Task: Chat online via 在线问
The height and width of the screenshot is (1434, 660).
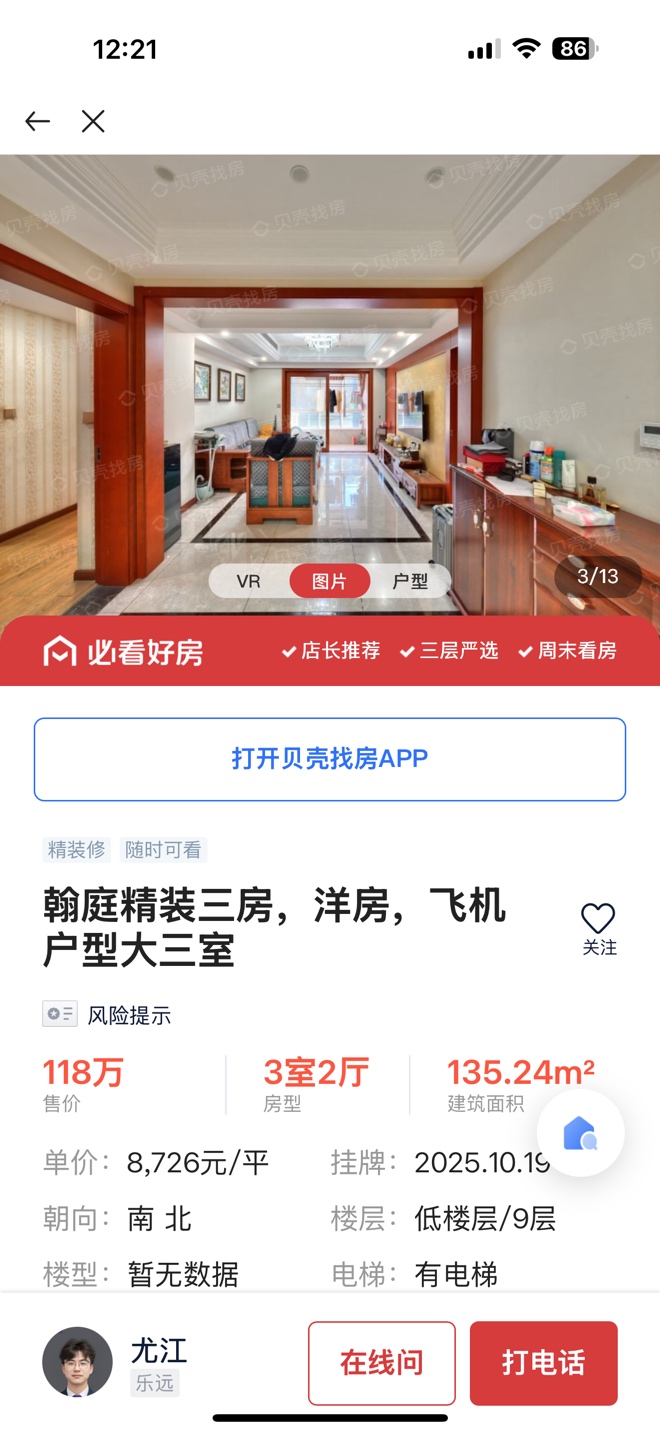Action: click(x=381, y=1363)
